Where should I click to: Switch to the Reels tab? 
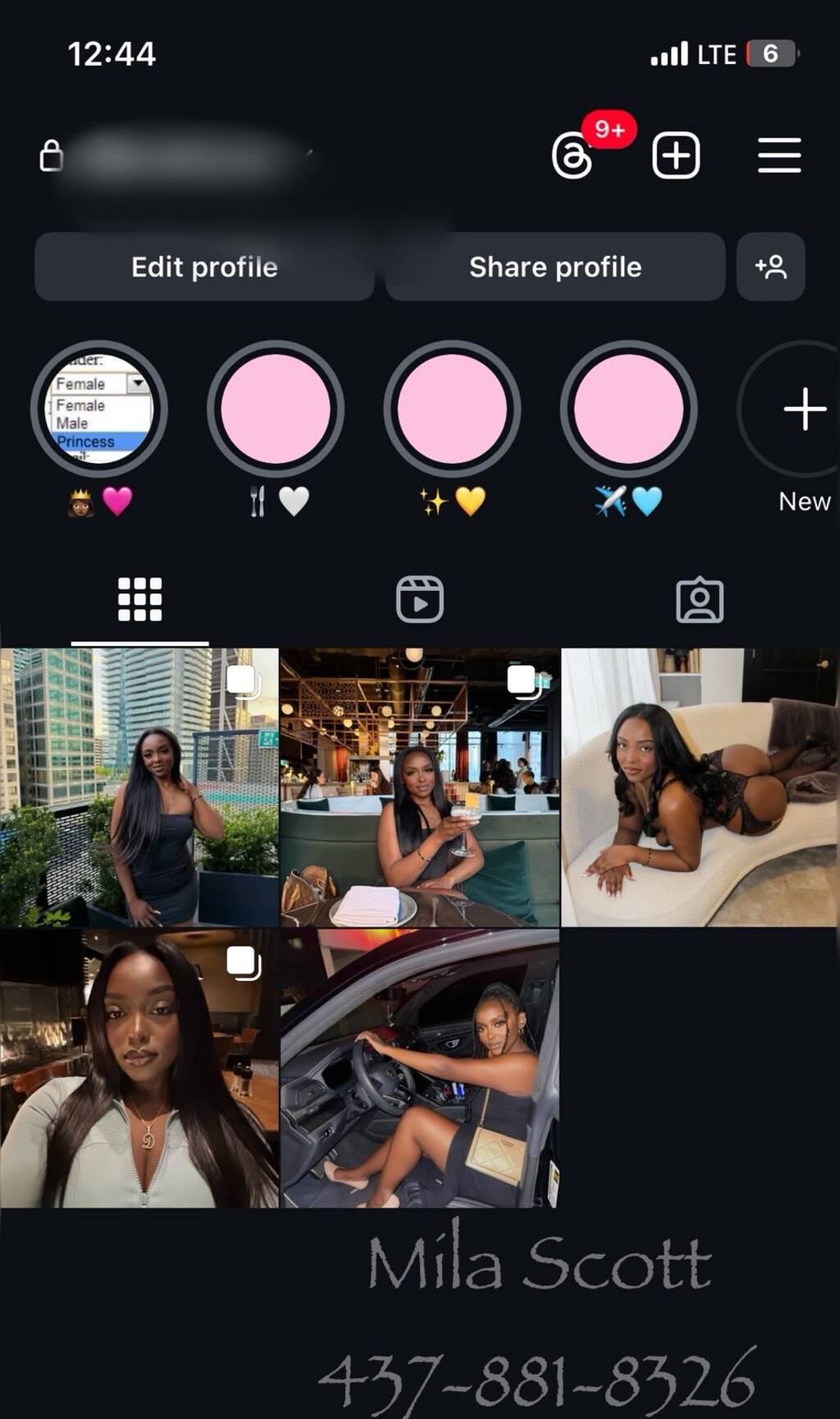click(x=419, y=600)
